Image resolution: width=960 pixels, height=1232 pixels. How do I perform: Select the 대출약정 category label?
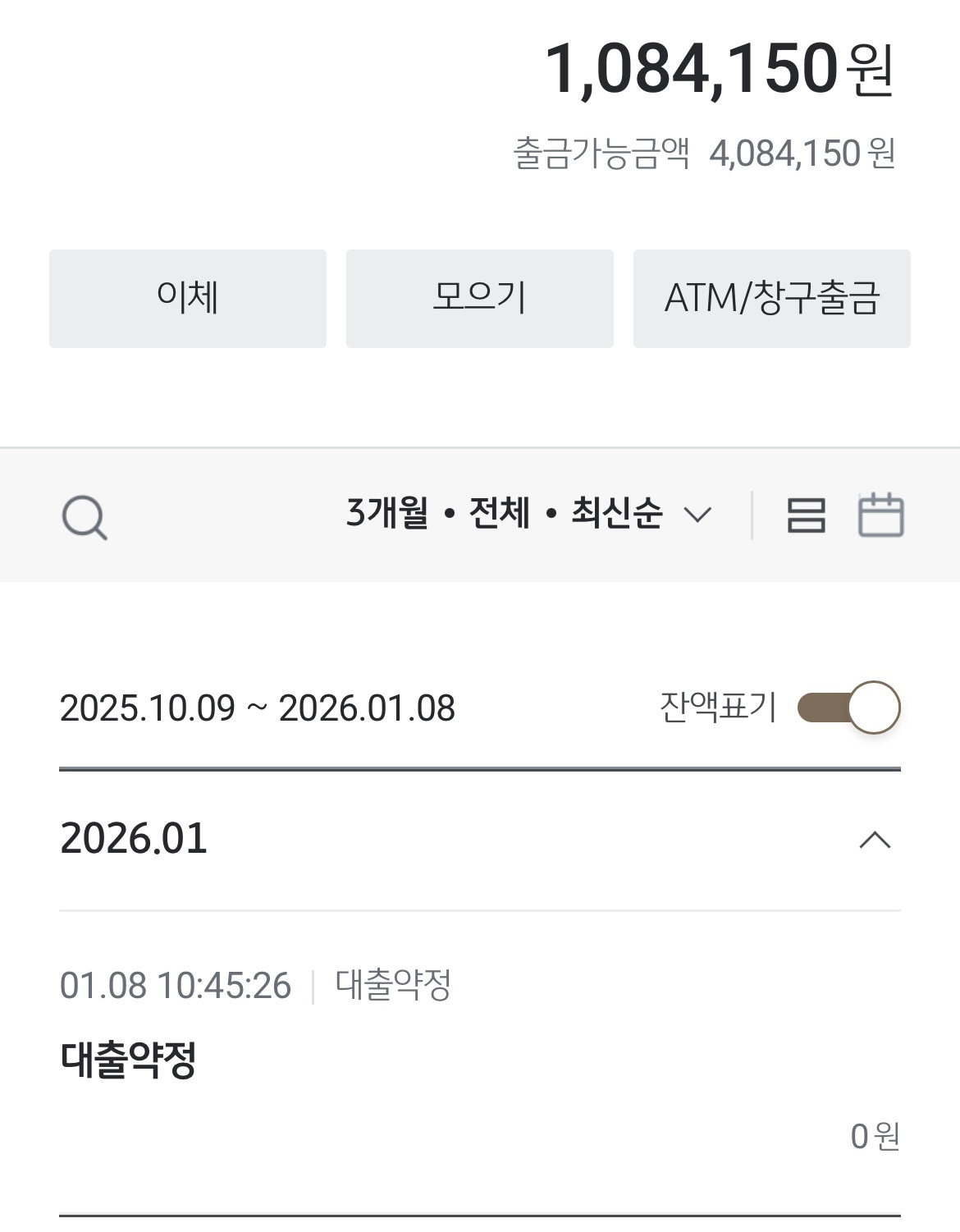pyautogui.click(x=390, y=987)
